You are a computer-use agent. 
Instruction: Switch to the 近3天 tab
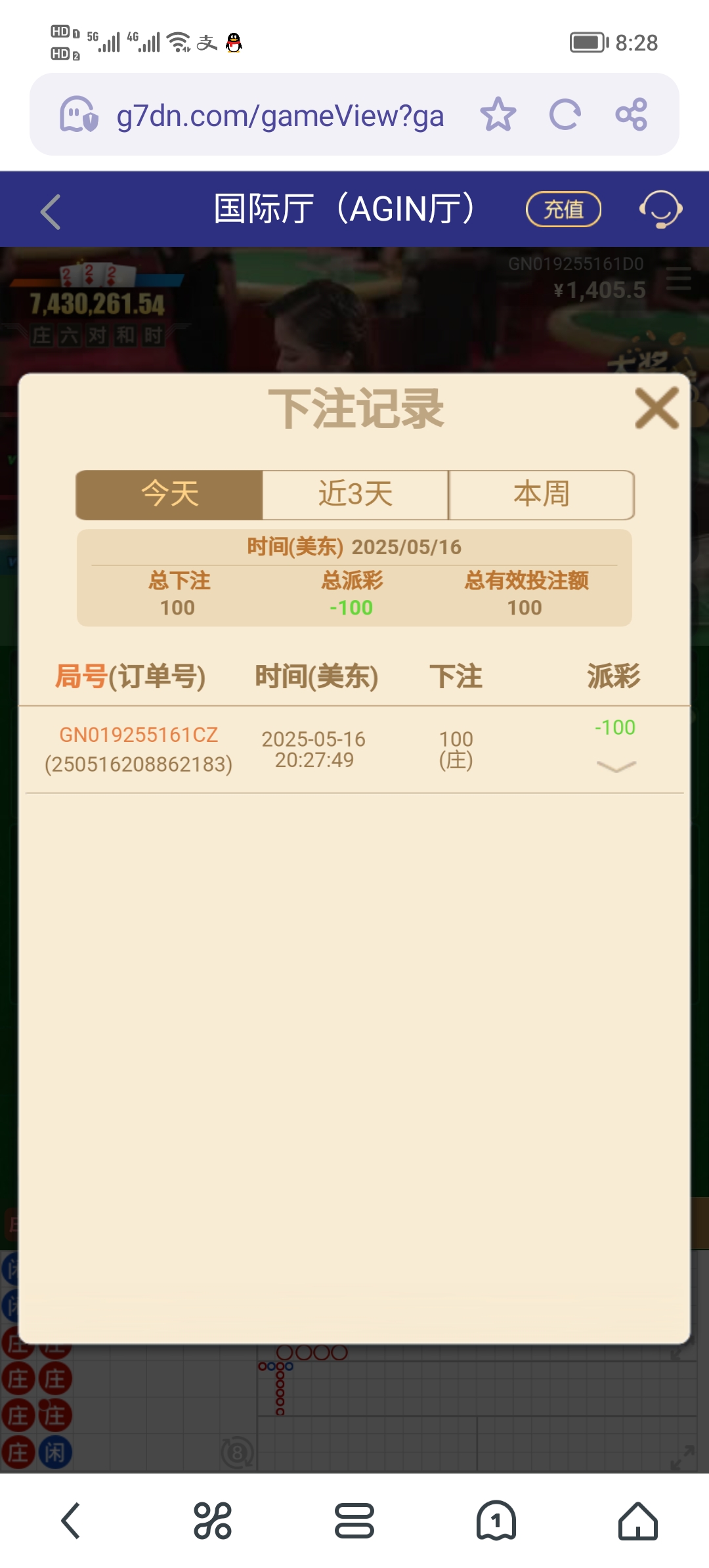pos(355,494)
